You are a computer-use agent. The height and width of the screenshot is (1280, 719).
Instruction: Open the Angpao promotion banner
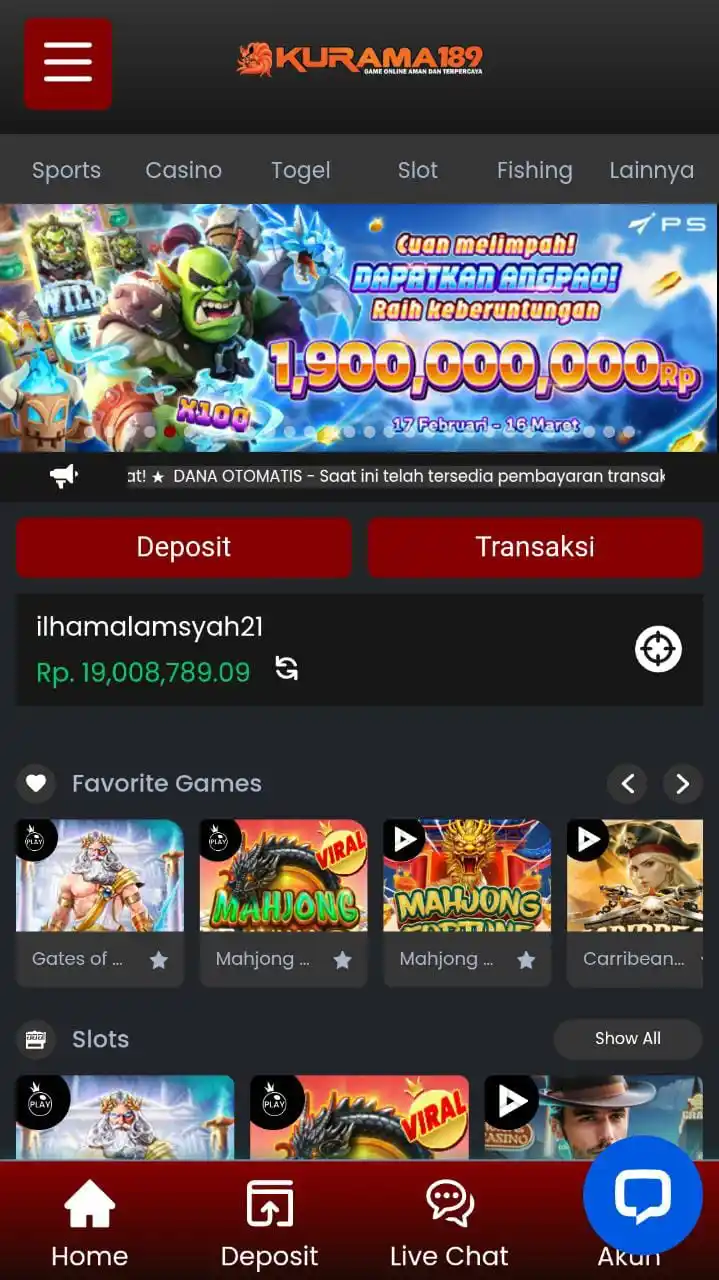359,328
